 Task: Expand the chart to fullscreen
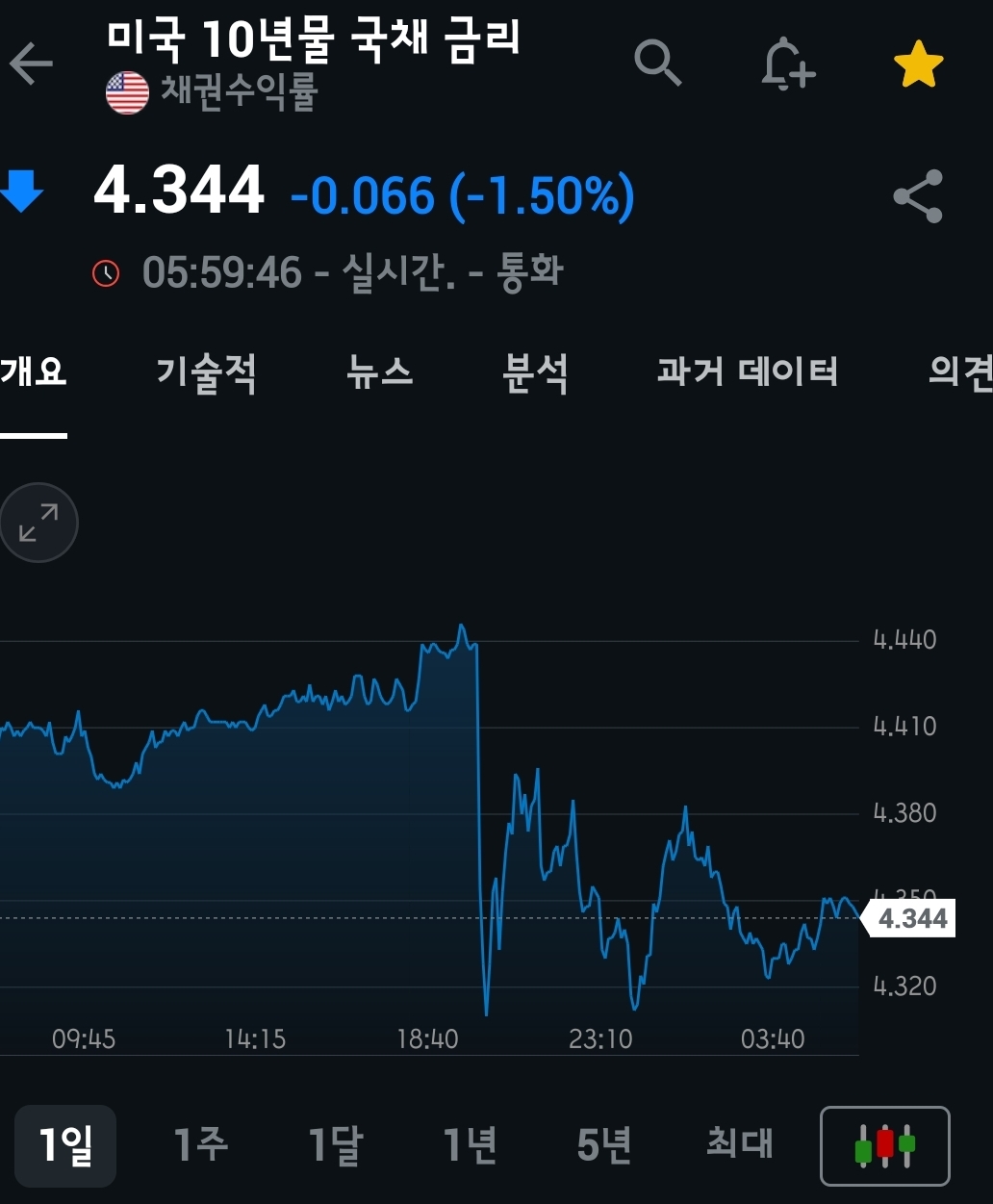coord(38,523)
